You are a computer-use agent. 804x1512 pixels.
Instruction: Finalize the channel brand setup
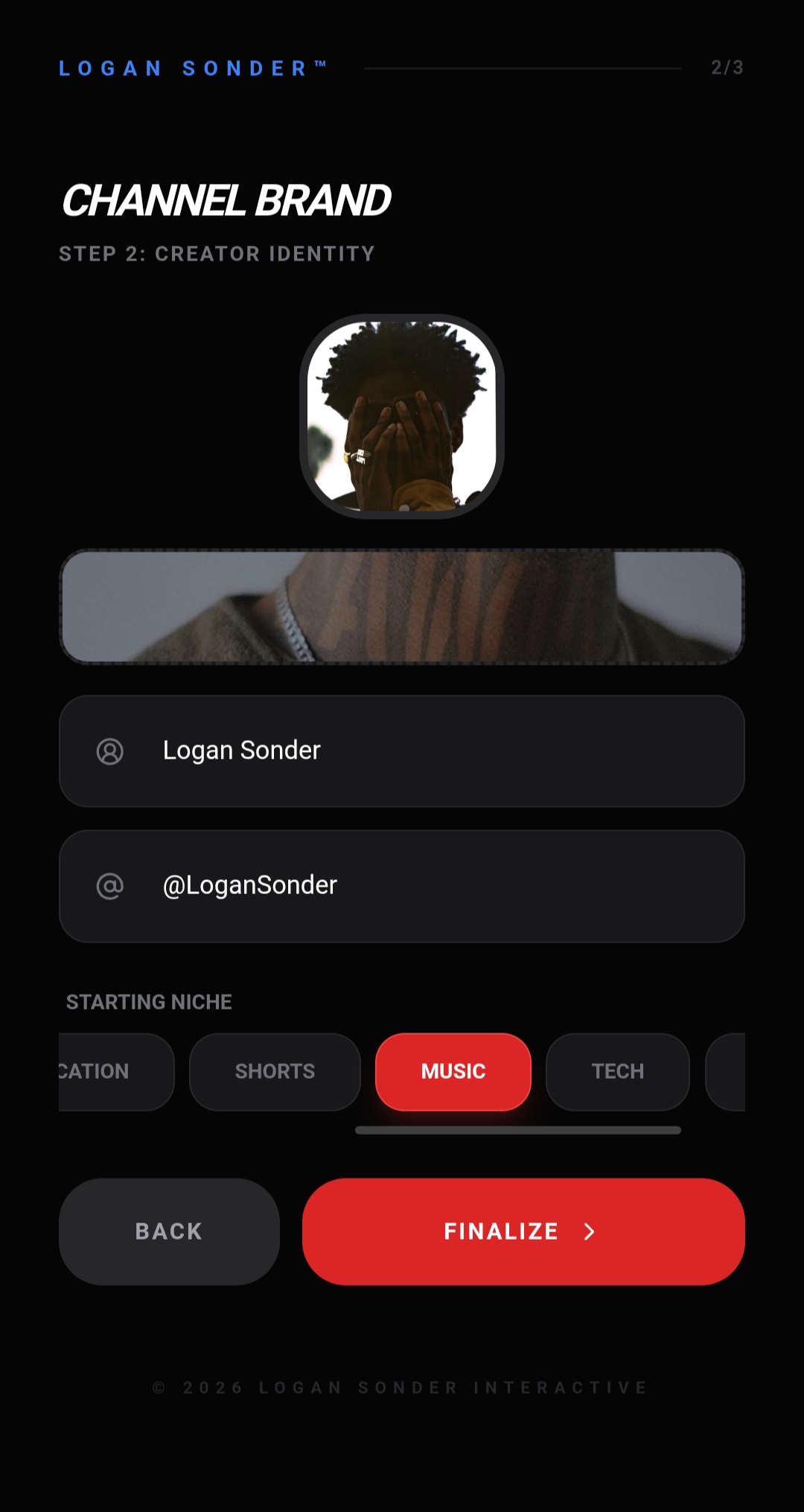523,1231
